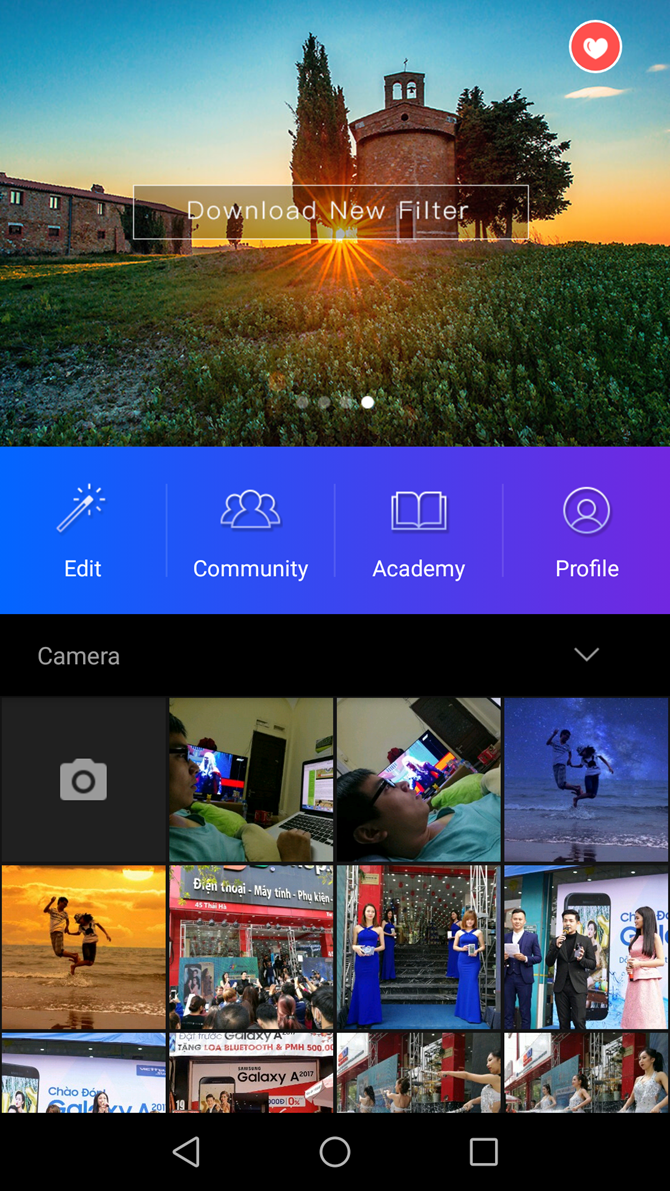This screenshot has height=1191, width=670.
Task: Select the crowded phone store front photo
Action: point(250,947)
